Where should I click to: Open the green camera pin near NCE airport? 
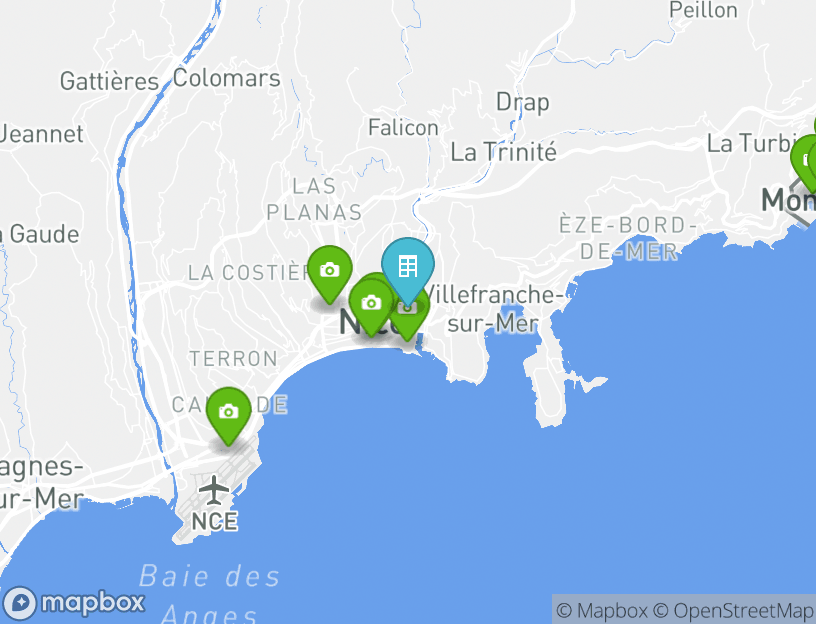coord(228,412)
